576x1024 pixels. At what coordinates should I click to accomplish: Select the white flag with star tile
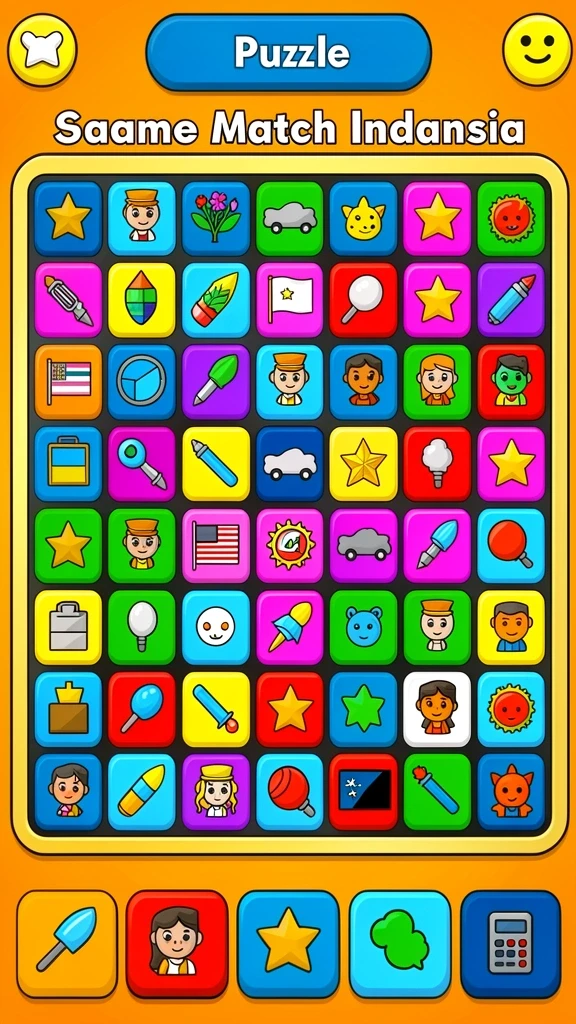289,300
